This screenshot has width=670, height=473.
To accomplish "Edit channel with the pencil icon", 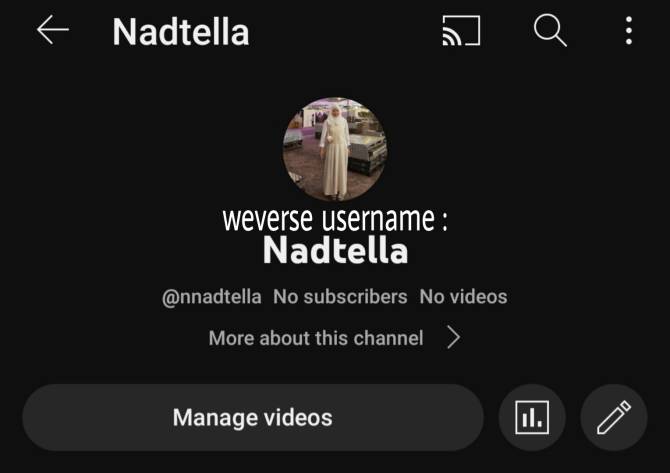I will (x=613, y=417).
